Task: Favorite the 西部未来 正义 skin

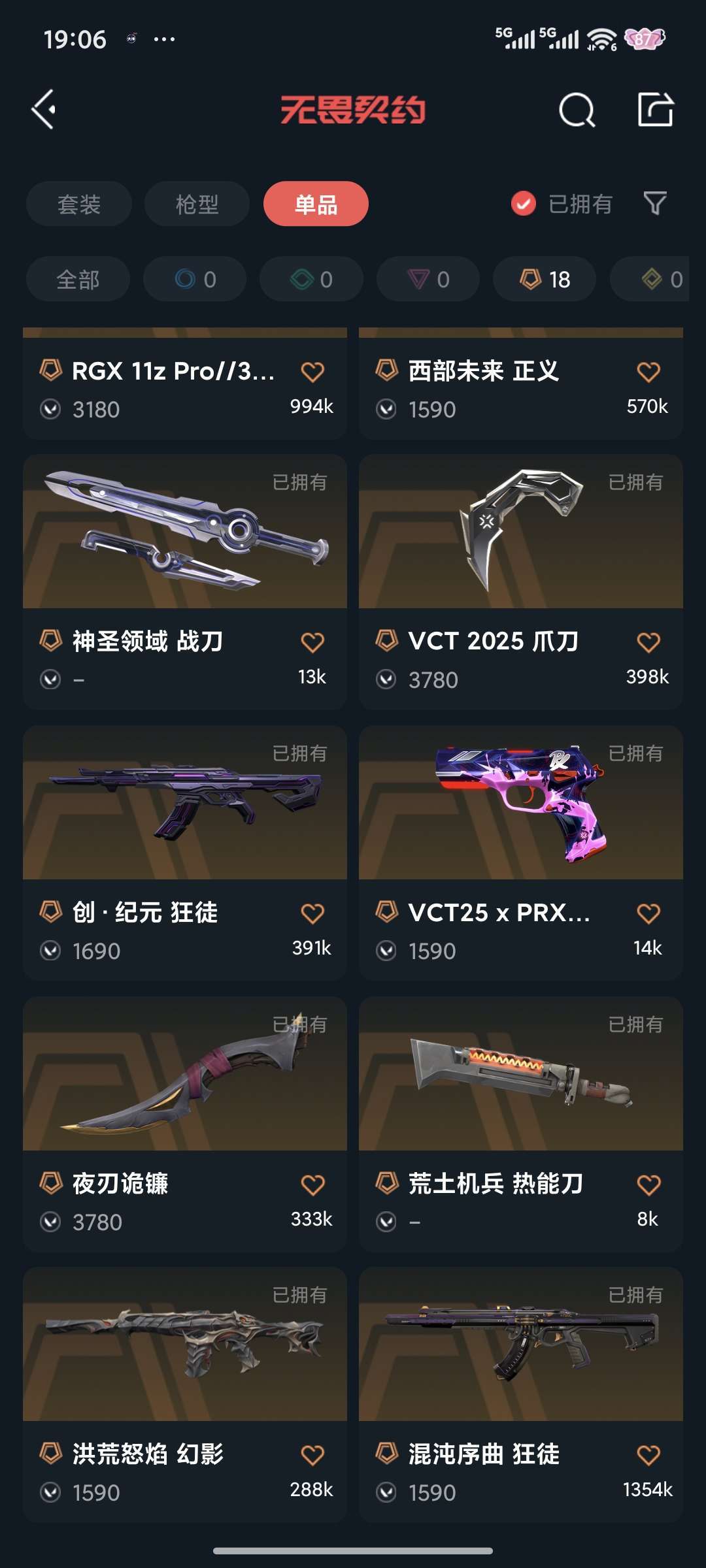Action: coord(648,372)
